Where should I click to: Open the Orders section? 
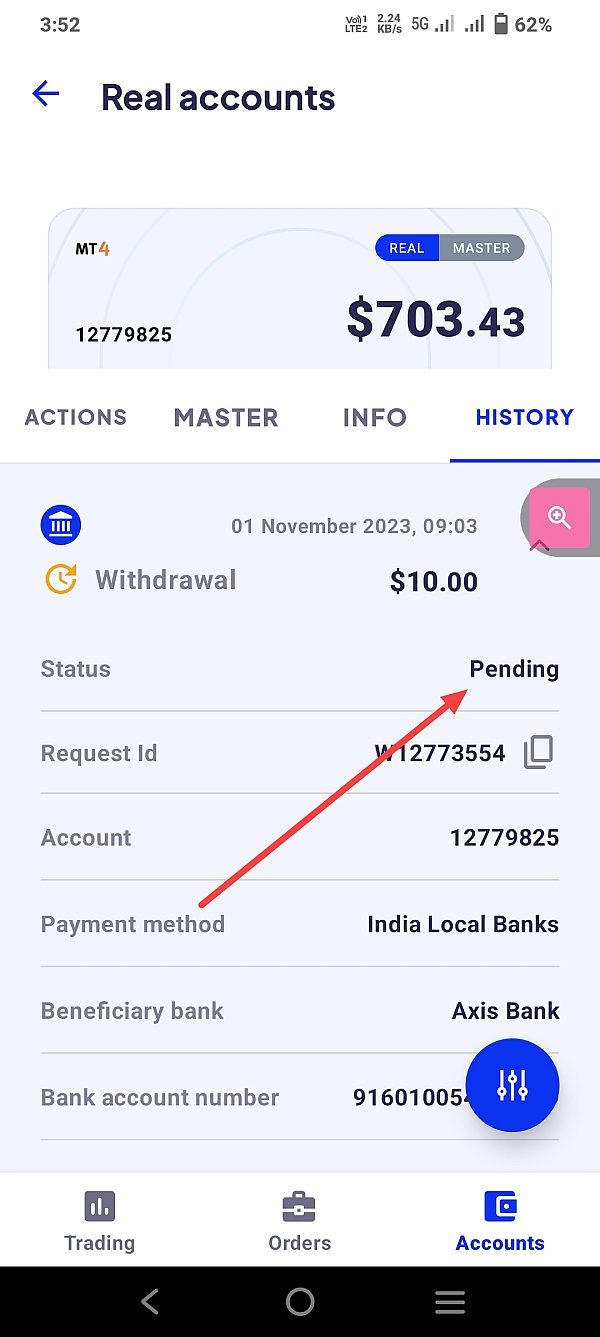click(x=299, y=1222)
